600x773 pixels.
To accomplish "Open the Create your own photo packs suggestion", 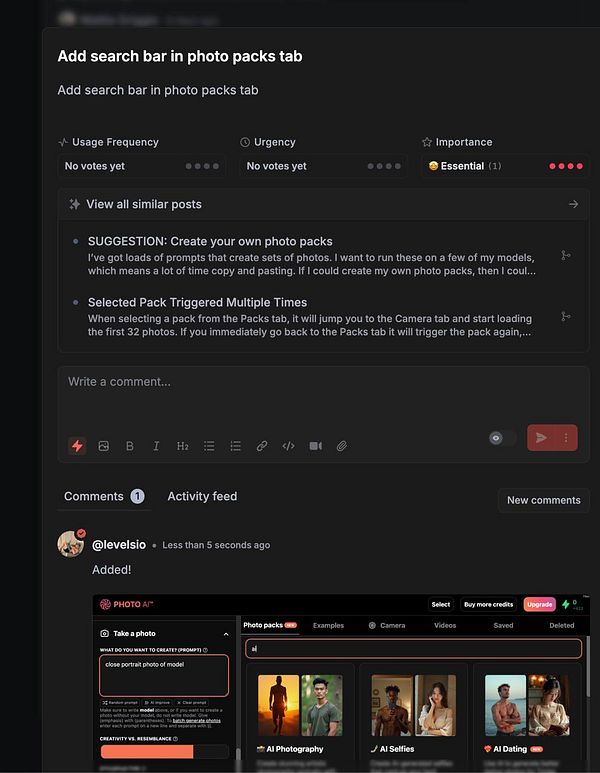I will coord(210,241).
